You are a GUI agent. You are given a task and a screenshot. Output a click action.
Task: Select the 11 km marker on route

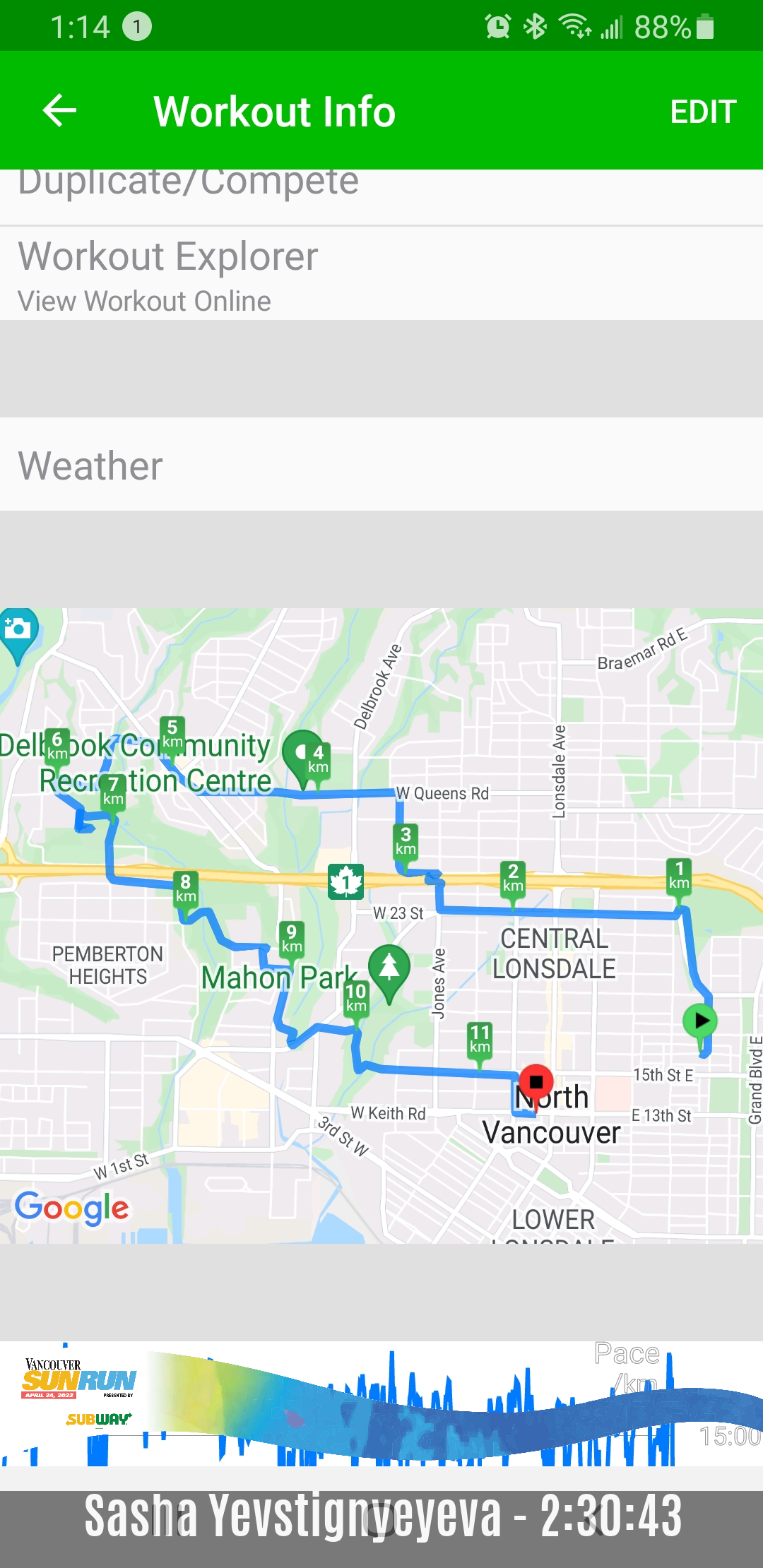480,1040
